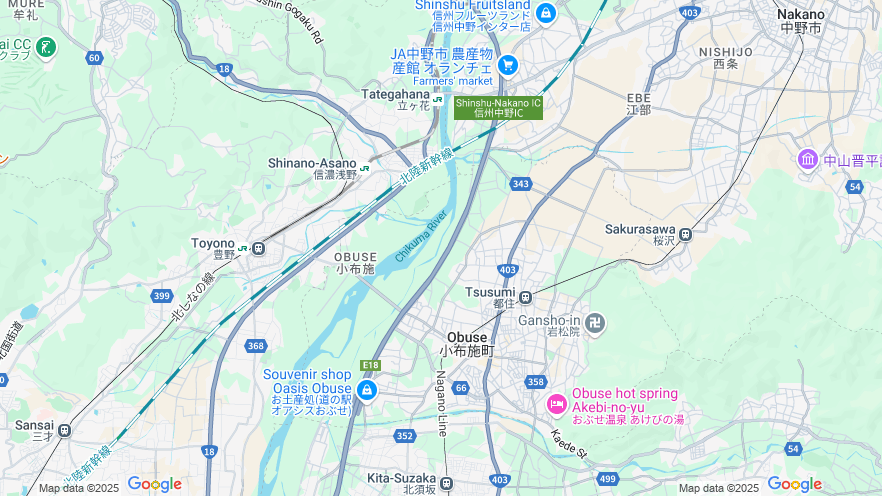Screen dimensions: 882x496
Task: Open the Shinshu-Nakano IC interchange label
Action: click(498, 108)
